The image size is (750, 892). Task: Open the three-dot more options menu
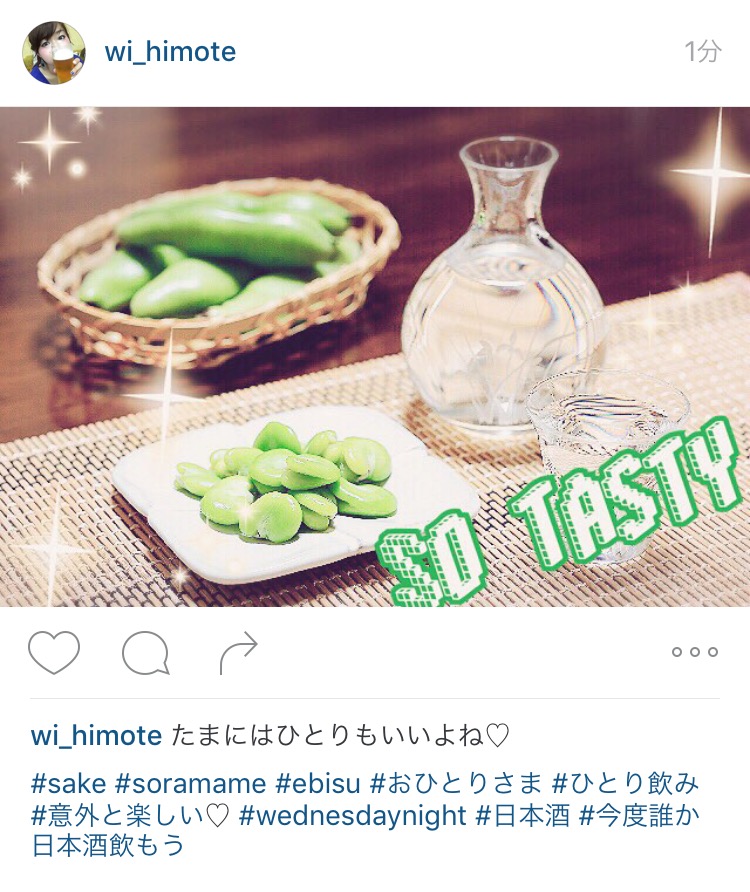pos(694,652)
